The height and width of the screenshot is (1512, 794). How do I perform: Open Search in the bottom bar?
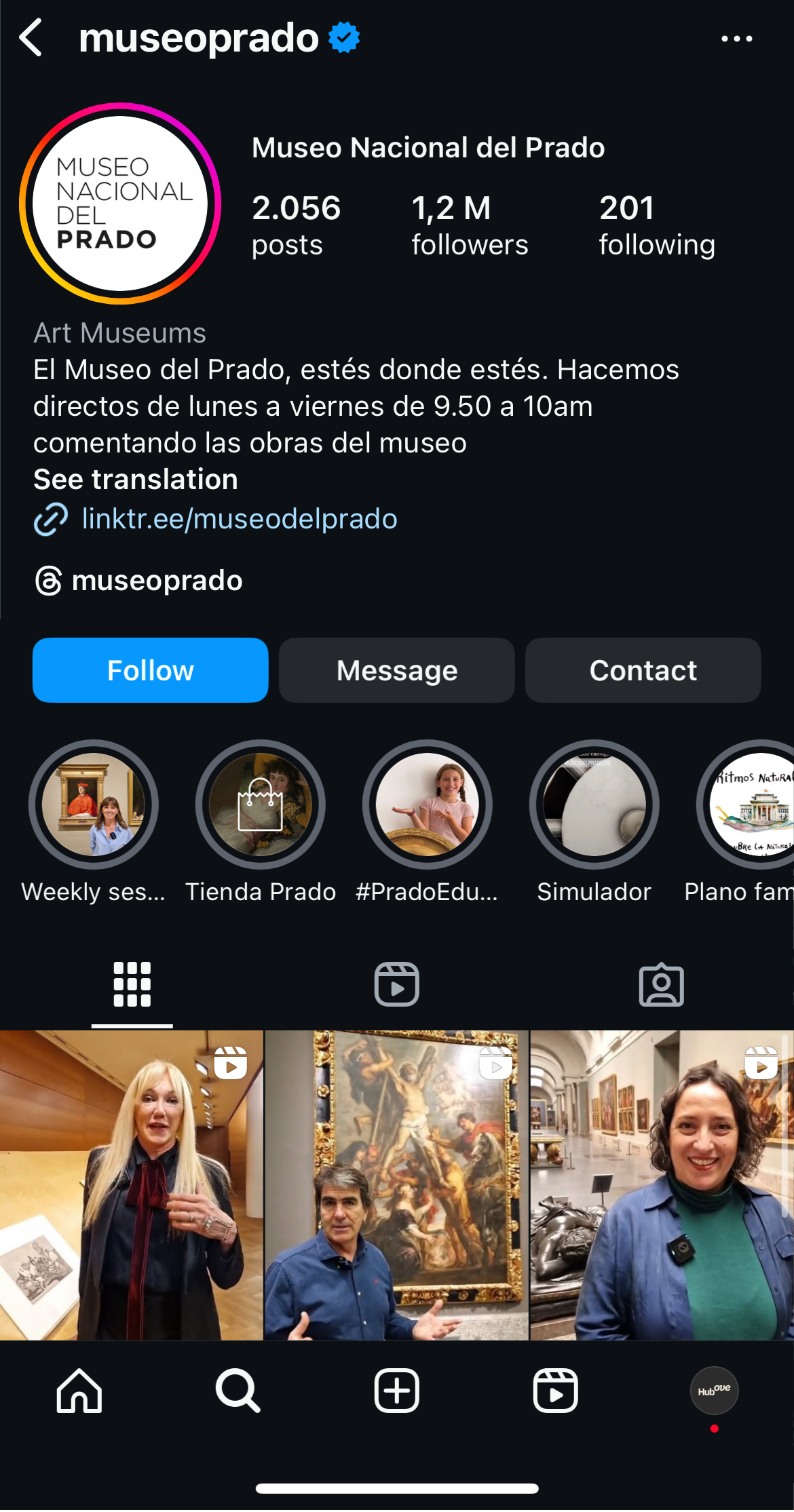(x=238, y=1391)
